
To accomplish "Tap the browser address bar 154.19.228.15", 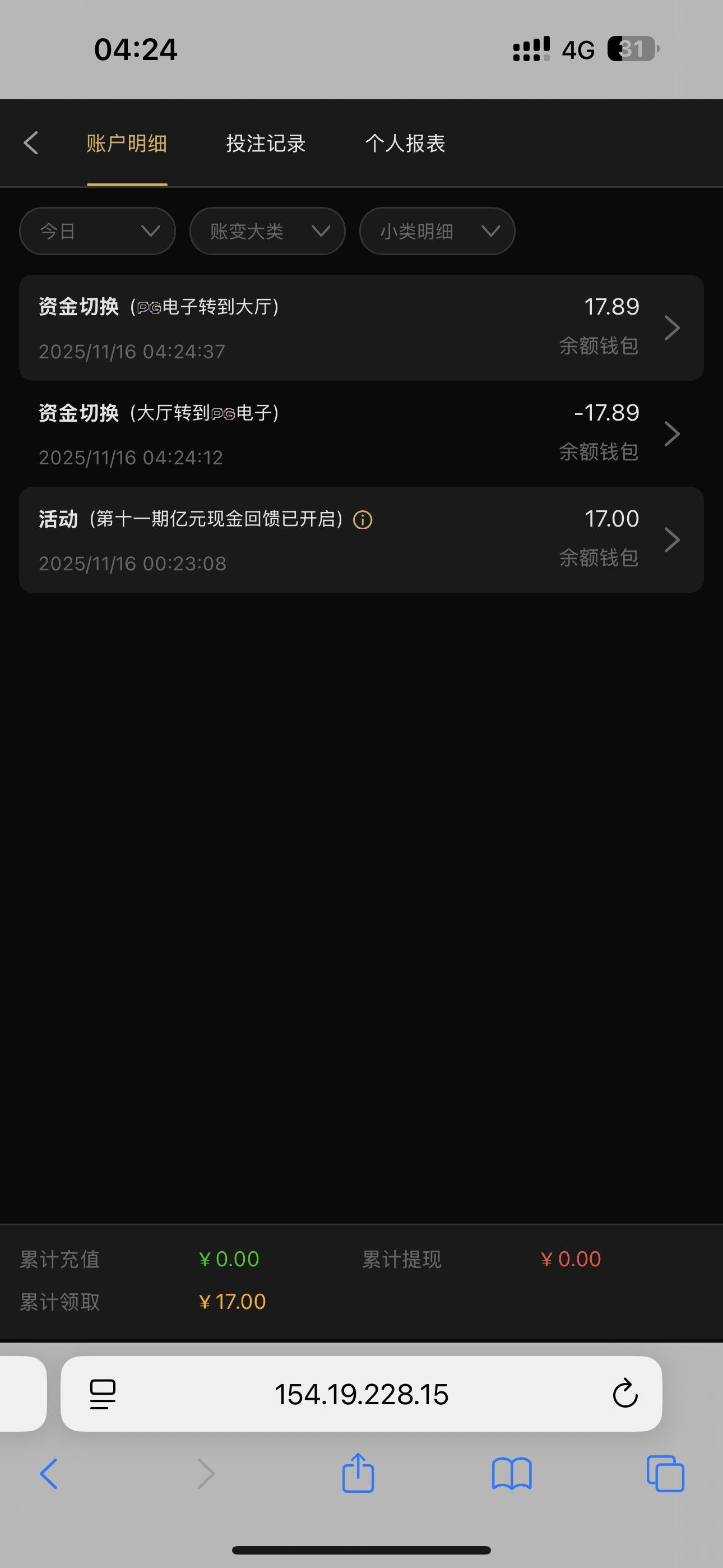I will coord(361,1394).
